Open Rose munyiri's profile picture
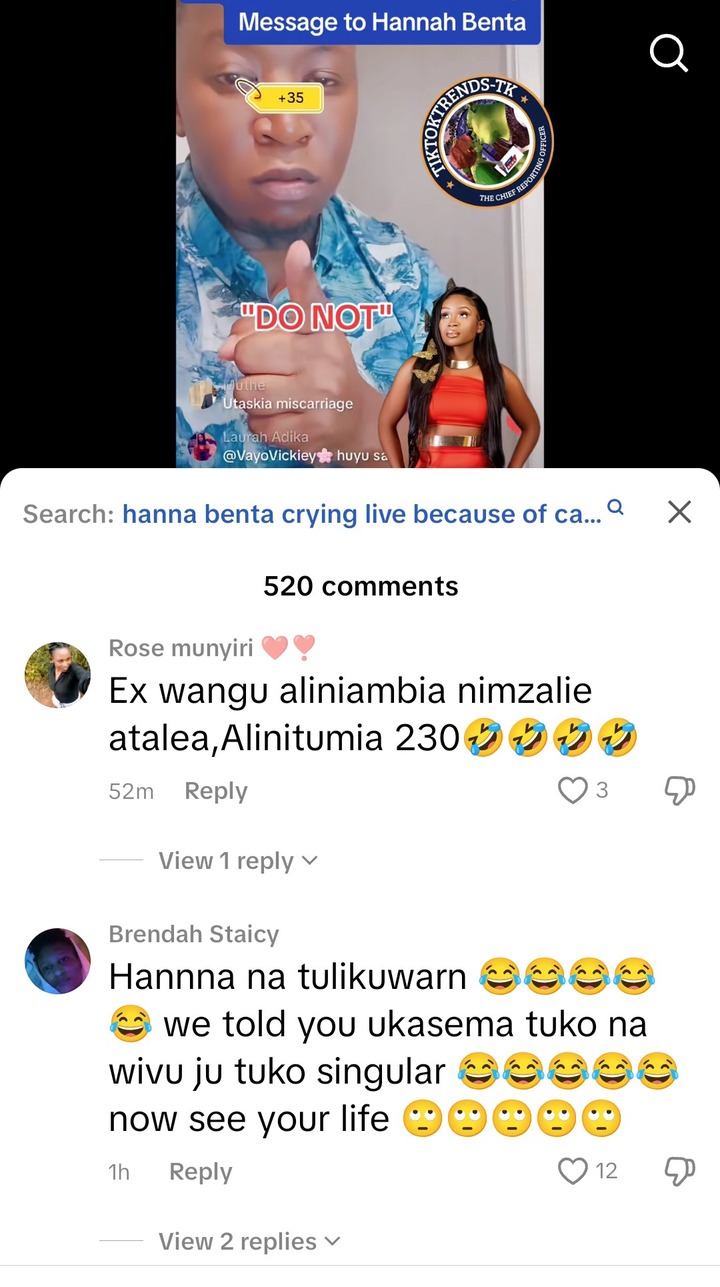 tap(57, 675)
